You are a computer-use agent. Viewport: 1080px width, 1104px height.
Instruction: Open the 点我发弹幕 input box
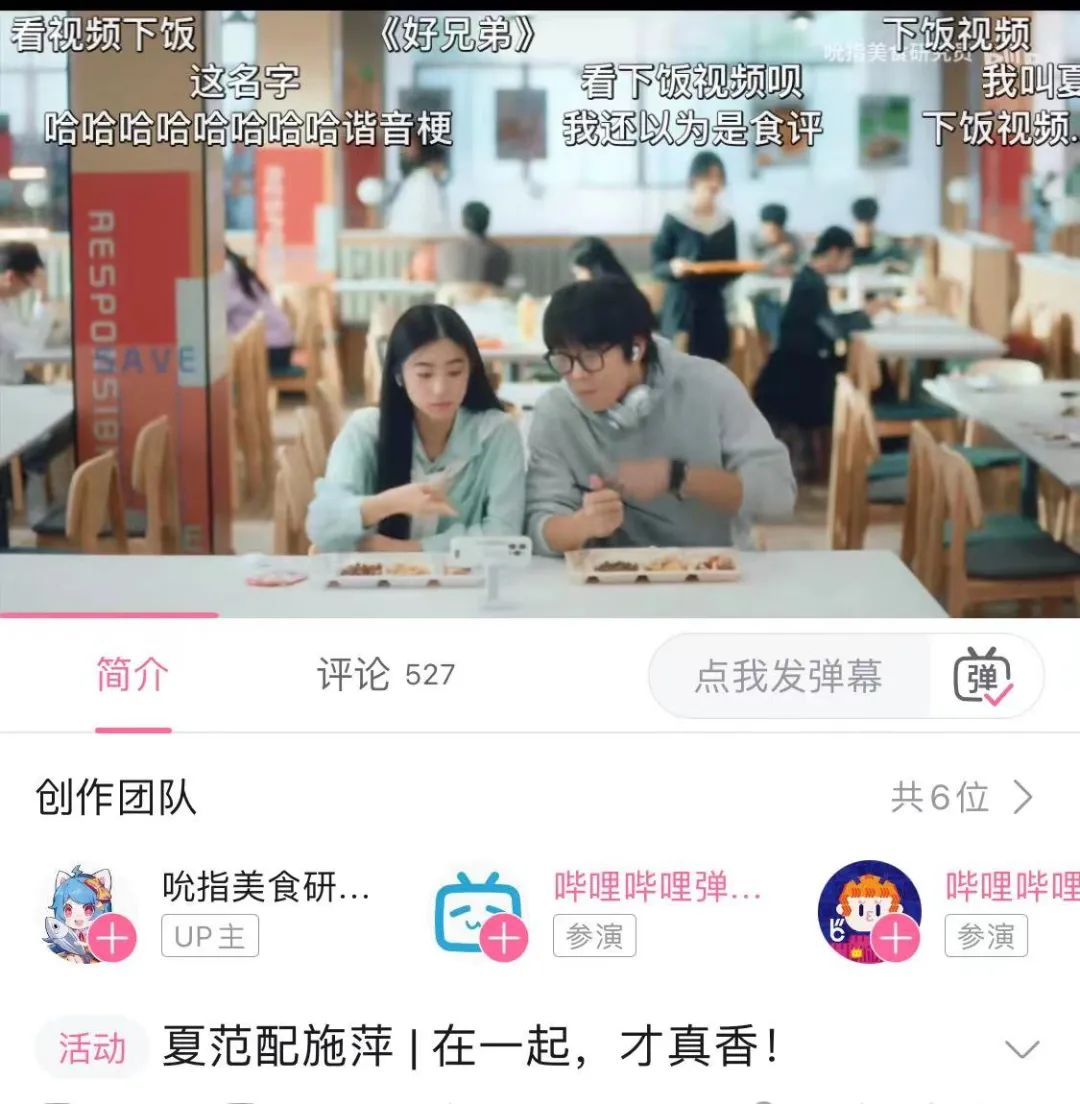coord(788,677)
